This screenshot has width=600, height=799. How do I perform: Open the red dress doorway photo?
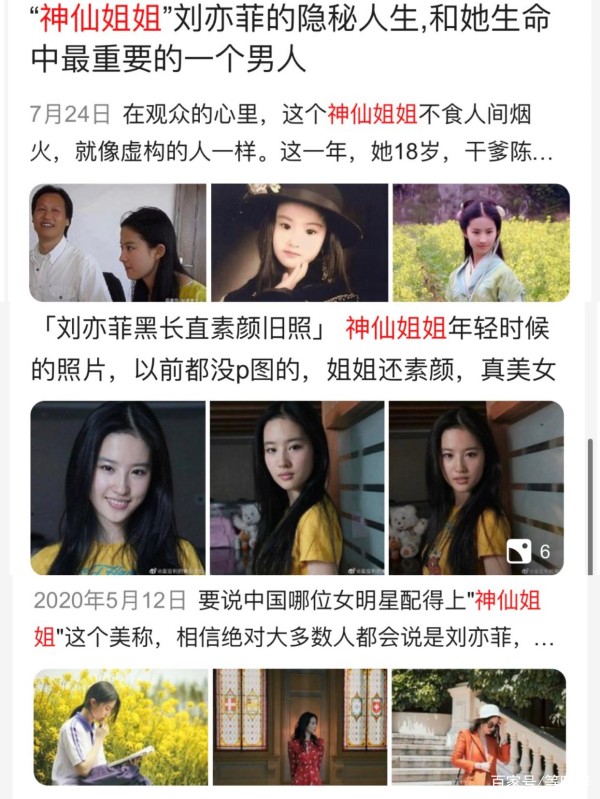[x=299, y=726]
